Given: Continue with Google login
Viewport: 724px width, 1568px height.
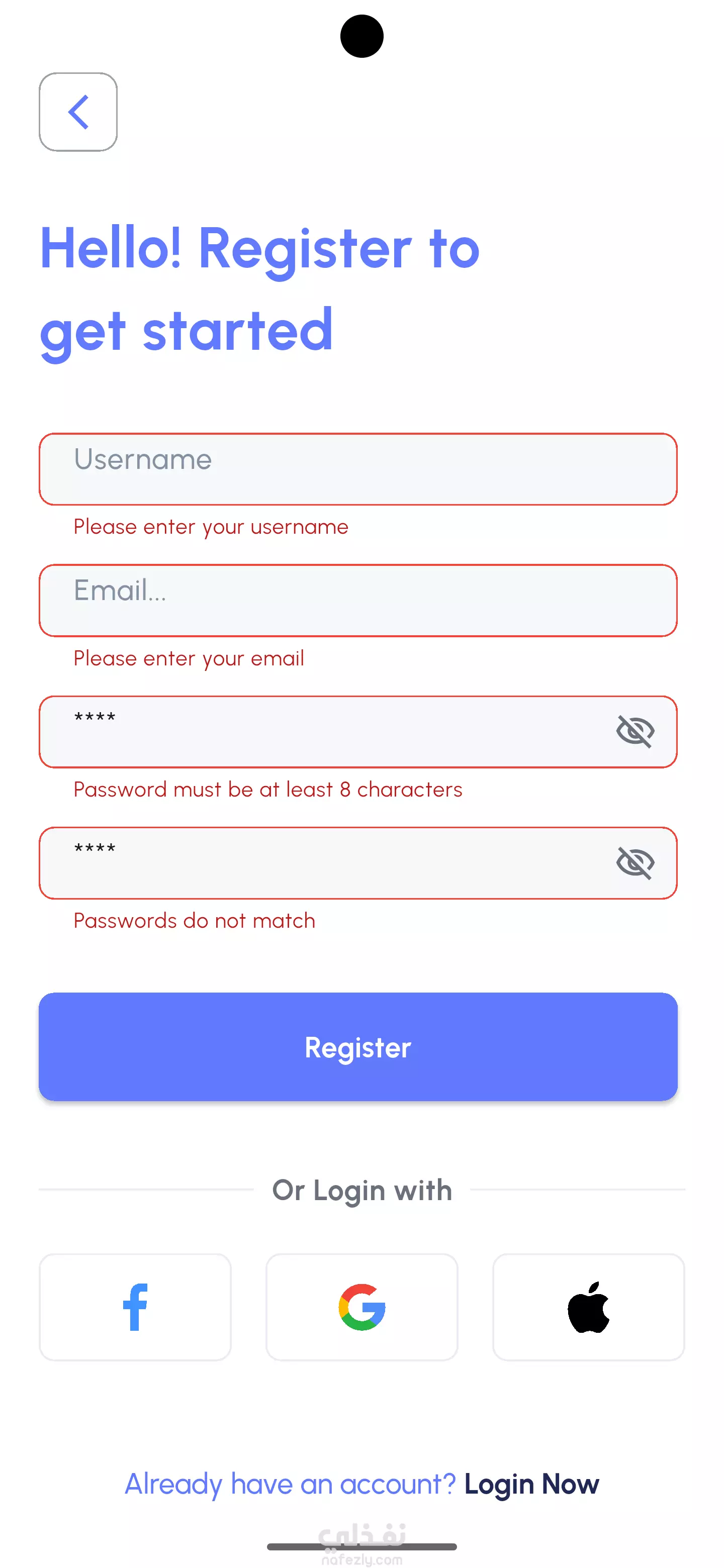Looking at the screenshot, I should 361,1307.
